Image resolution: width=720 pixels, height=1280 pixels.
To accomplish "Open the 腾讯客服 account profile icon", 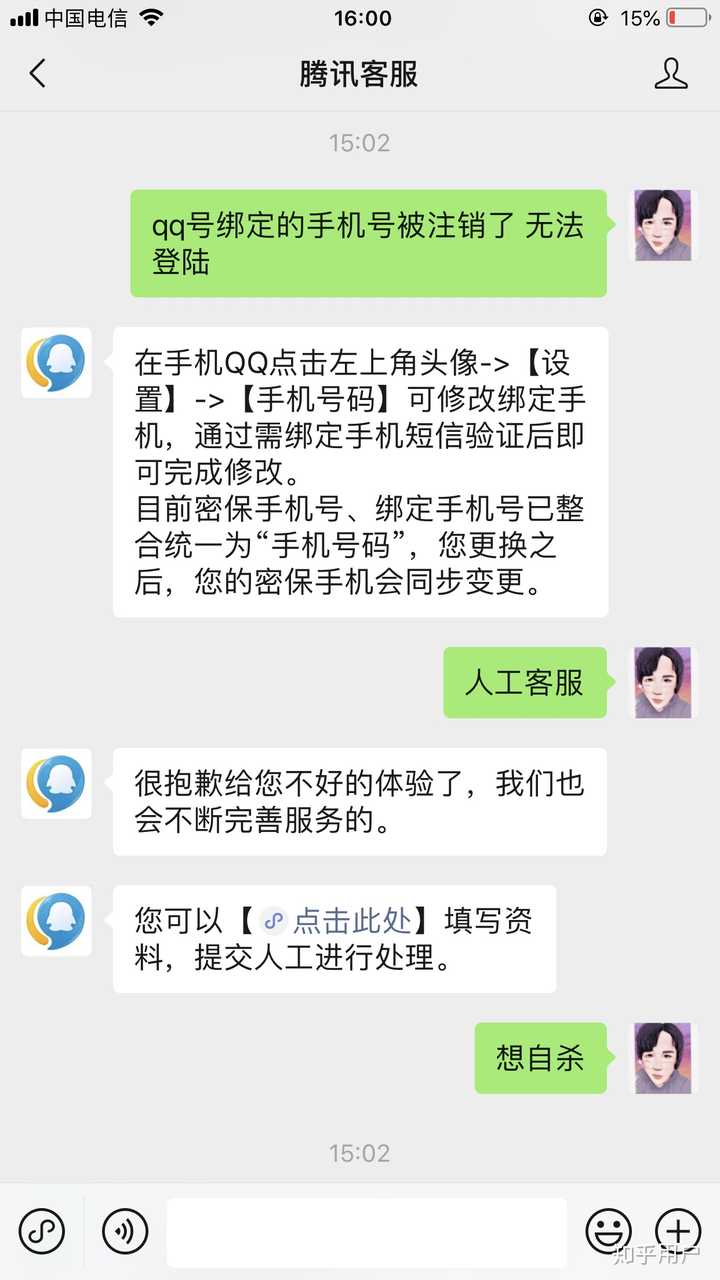I will point(670,74).
